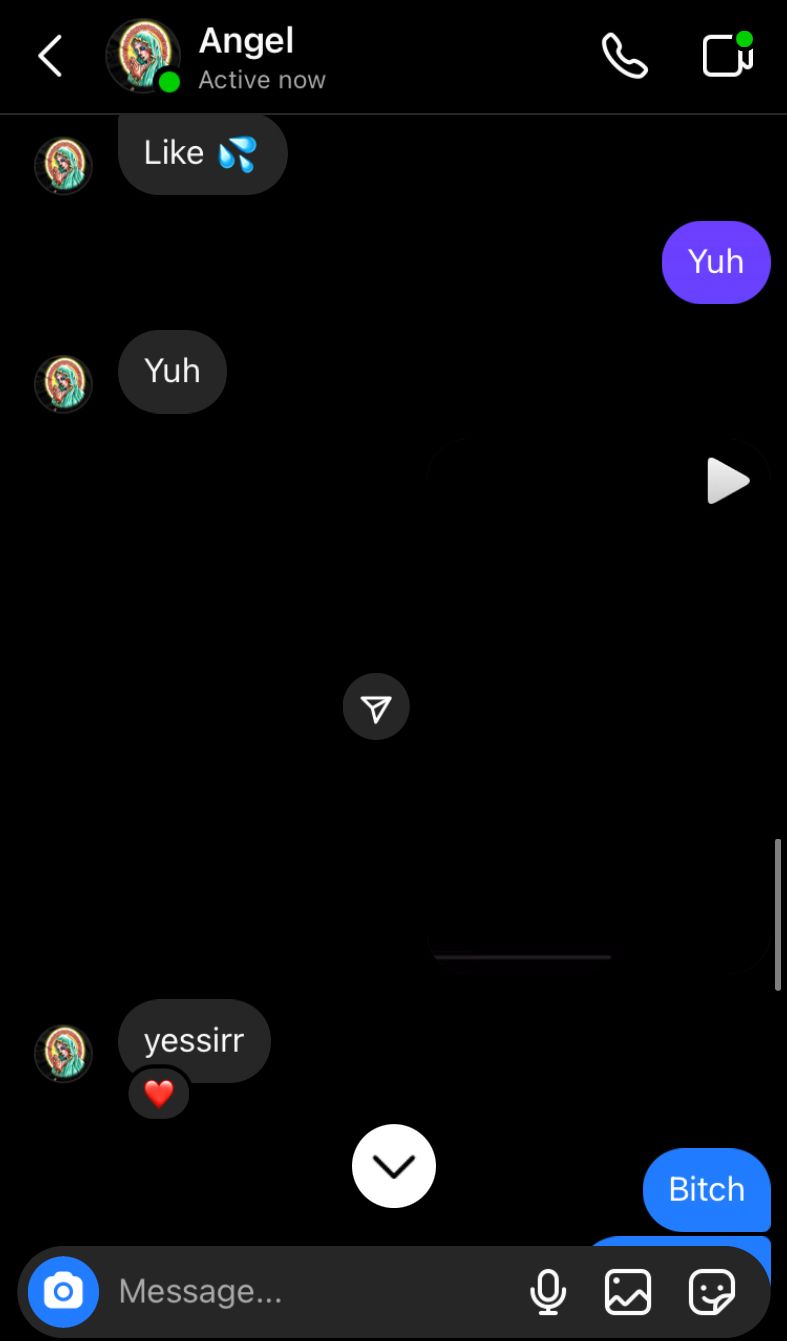Forward the shared video with the share icon
The height and width of the screenshot is (1341, 787).
pyautogui.click(x=376, y=707)
